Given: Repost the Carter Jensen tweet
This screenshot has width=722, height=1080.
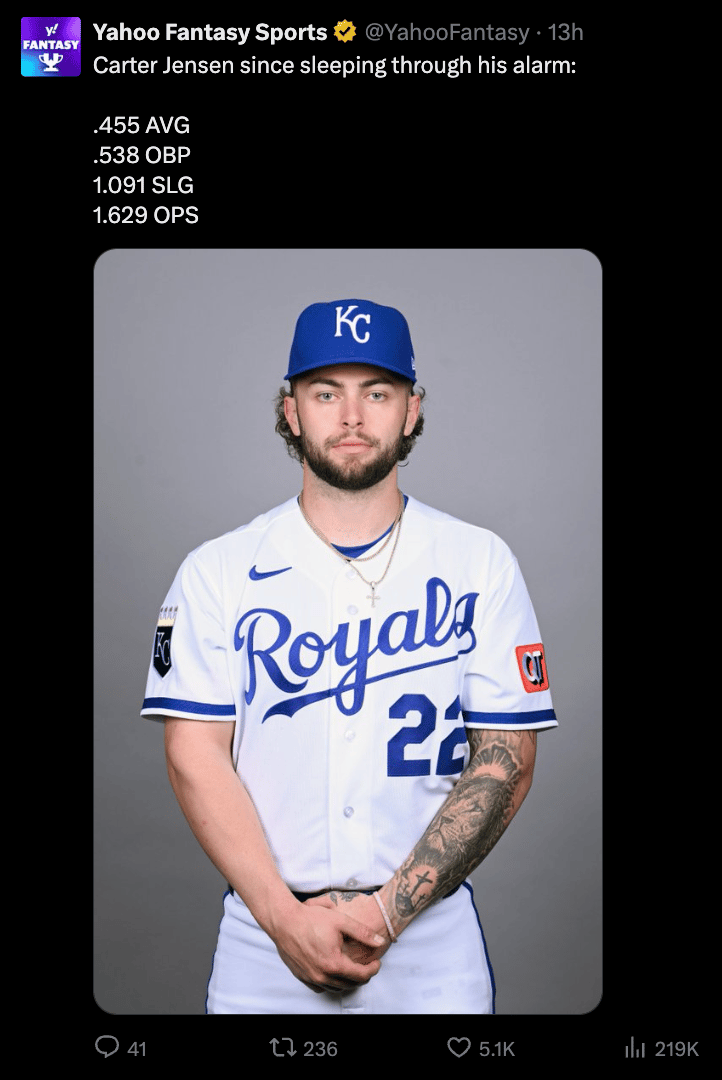Looking at the screenshot, I should (284, 1047).
